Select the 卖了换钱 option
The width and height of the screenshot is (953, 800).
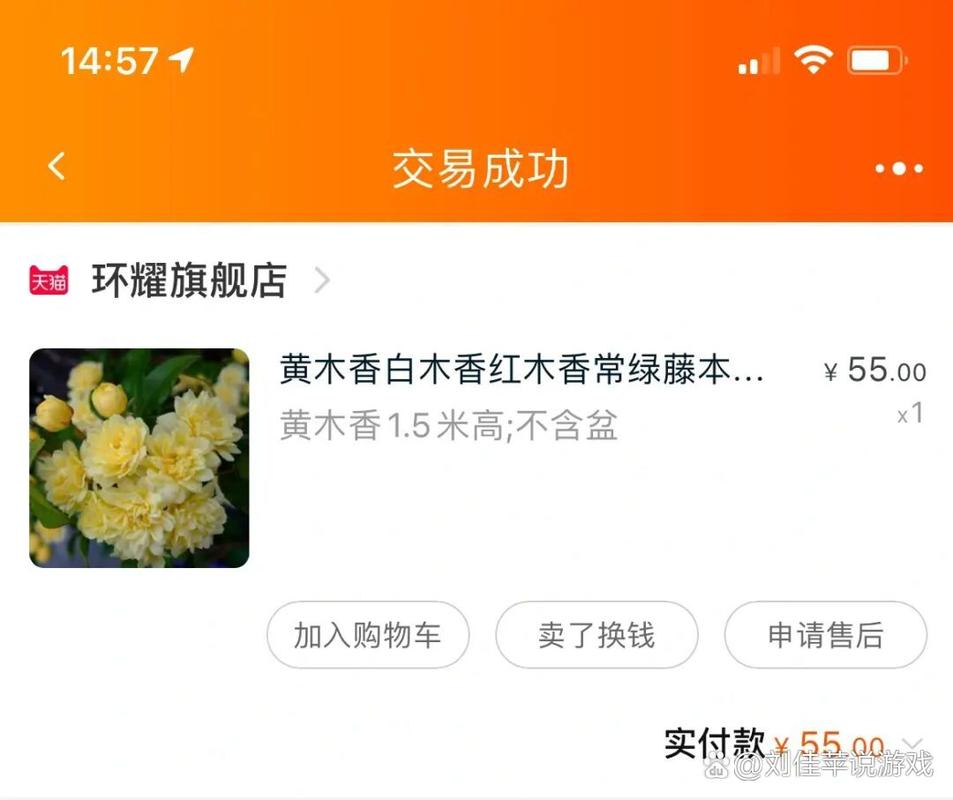tap(596, 635)
